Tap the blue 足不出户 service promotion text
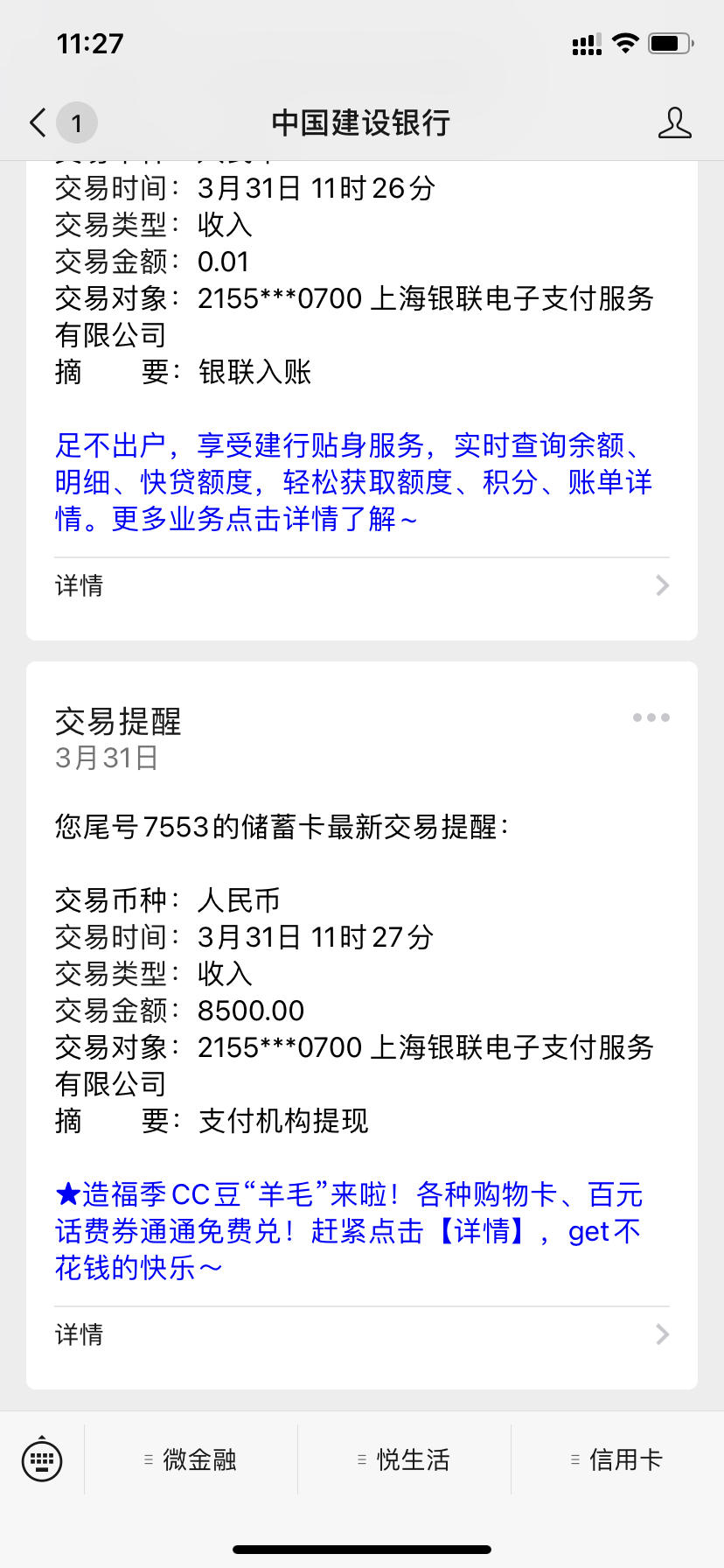Image resolution: width=724 pixels, height=1568 pixels. pyautogui.click(x=354, y=482)
